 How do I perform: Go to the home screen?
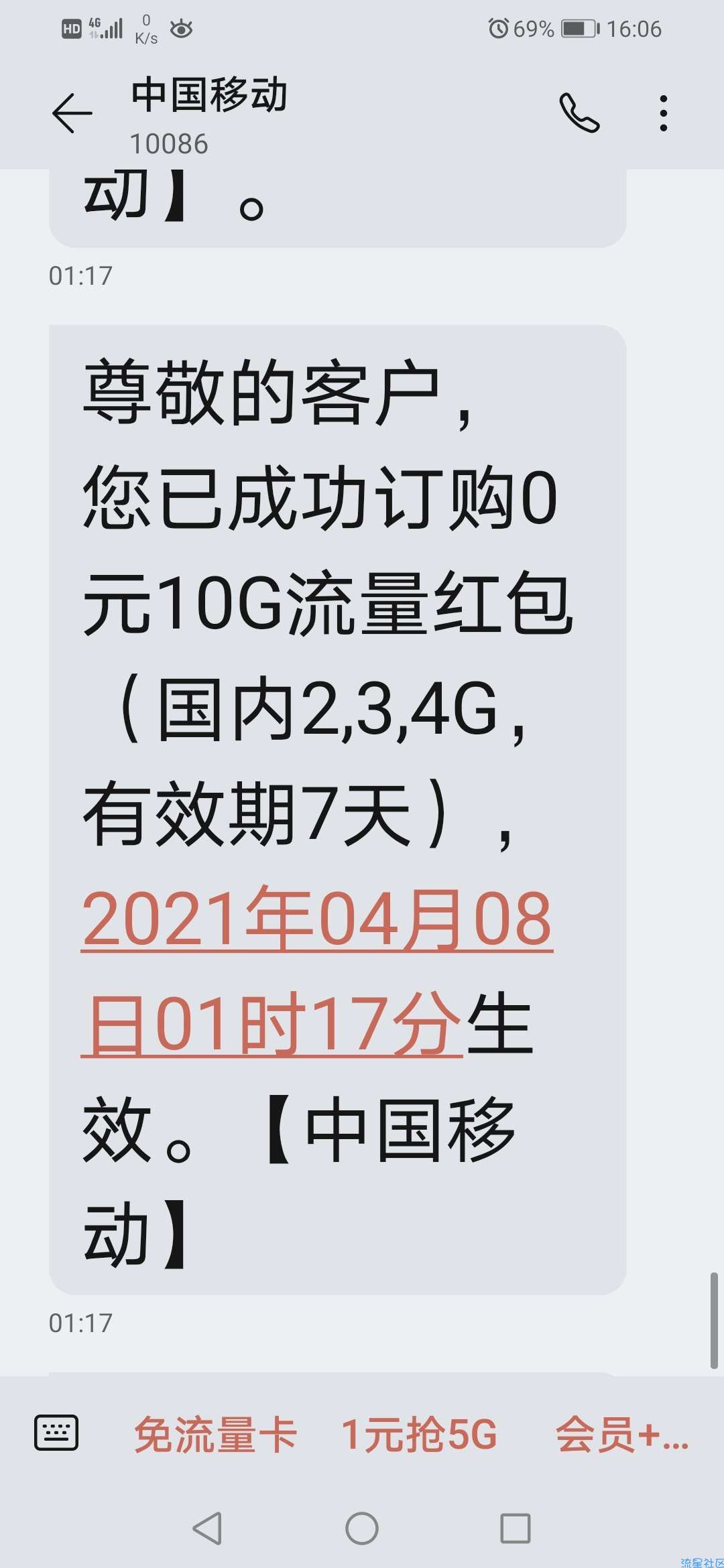(x=362, y=1528)
